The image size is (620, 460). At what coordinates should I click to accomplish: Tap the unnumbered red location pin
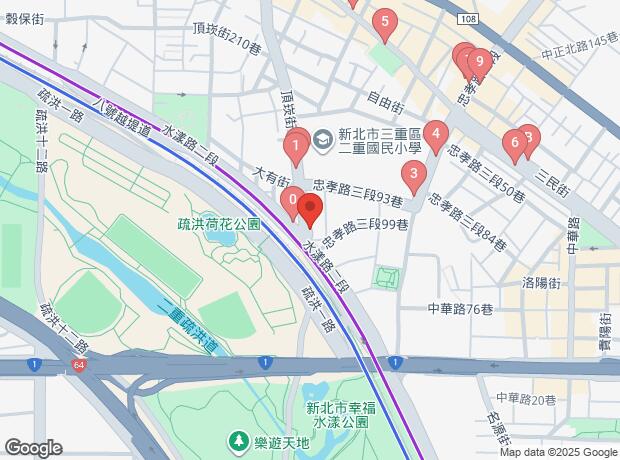coord(310,208)
